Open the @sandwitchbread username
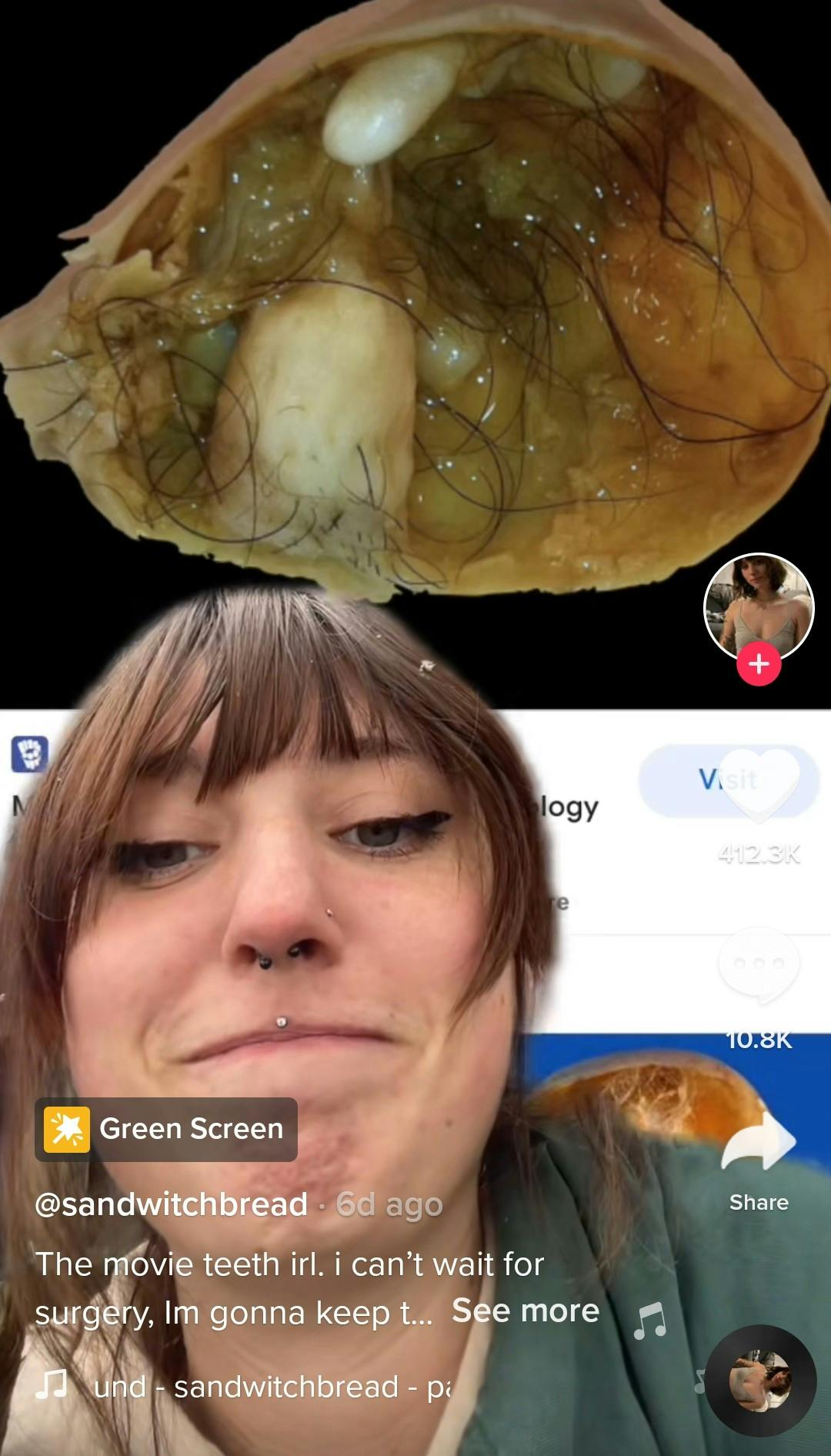The height and width of the screenshot is (1456, 831). coord(171,1204)
